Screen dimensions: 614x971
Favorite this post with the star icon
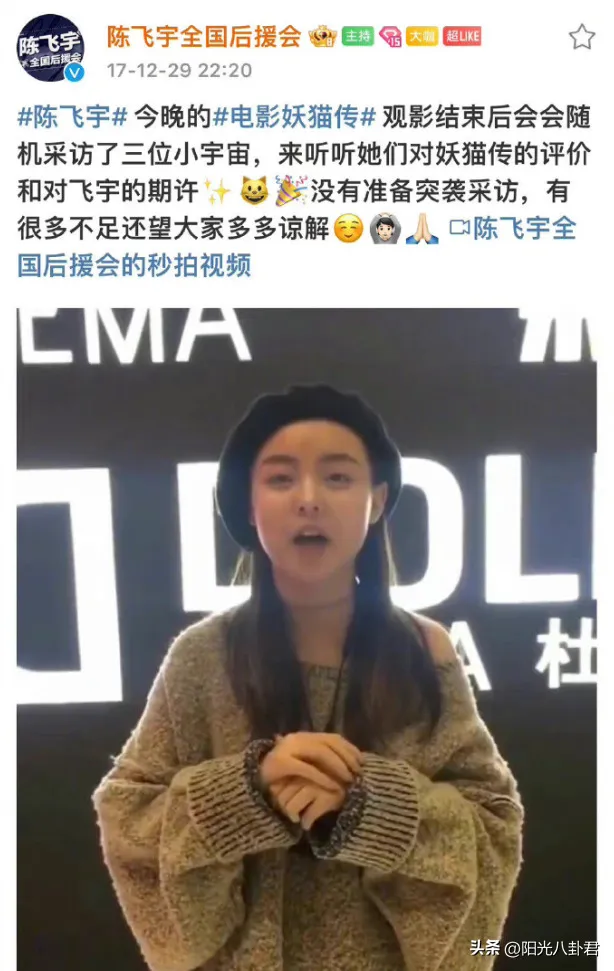tap(581, 37)
